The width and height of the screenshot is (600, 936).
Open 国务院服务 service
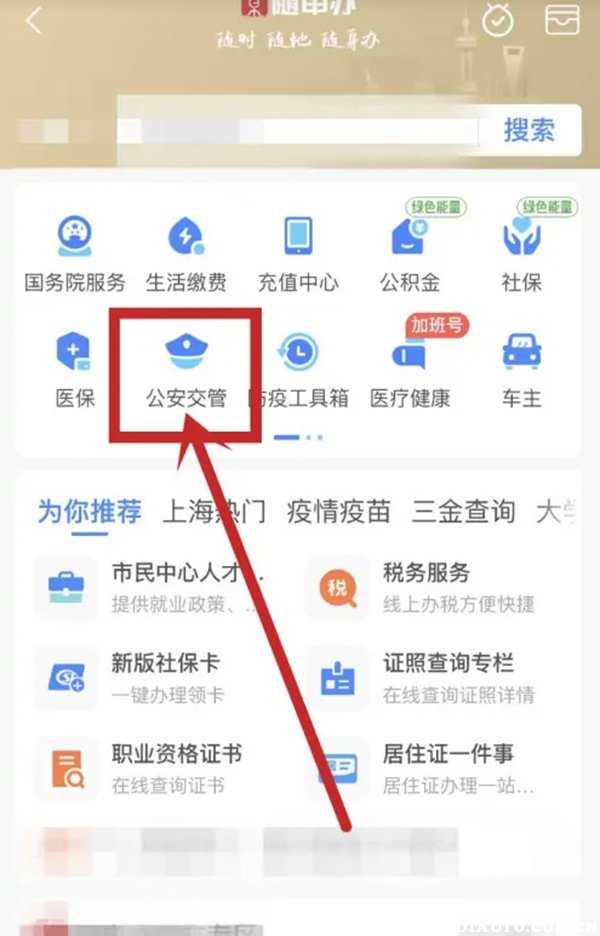(75, 253)
